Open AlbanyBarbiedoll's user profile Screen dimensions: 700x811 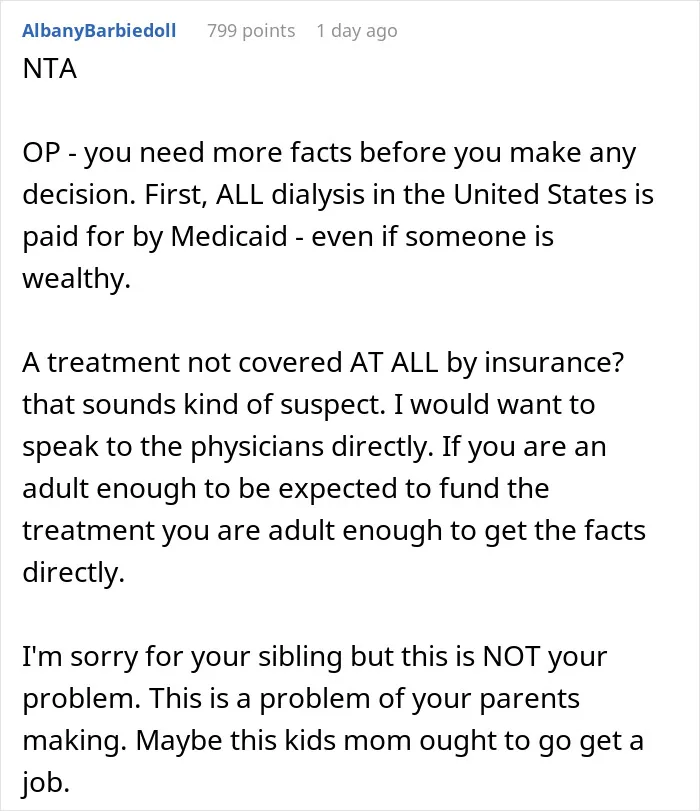99,31
